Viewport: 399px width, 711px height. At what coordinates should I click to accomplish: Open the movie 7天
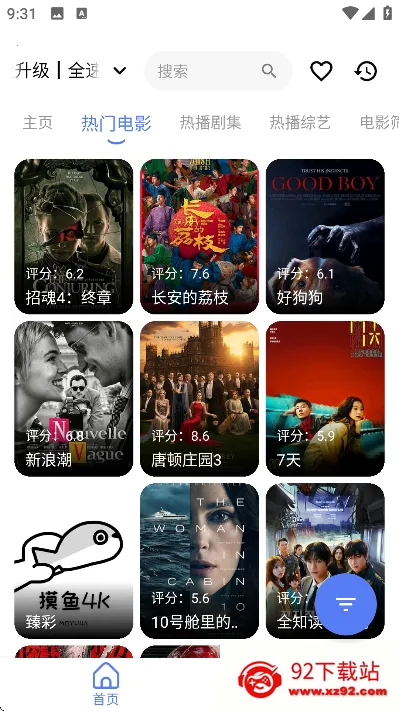click(325, 399)
